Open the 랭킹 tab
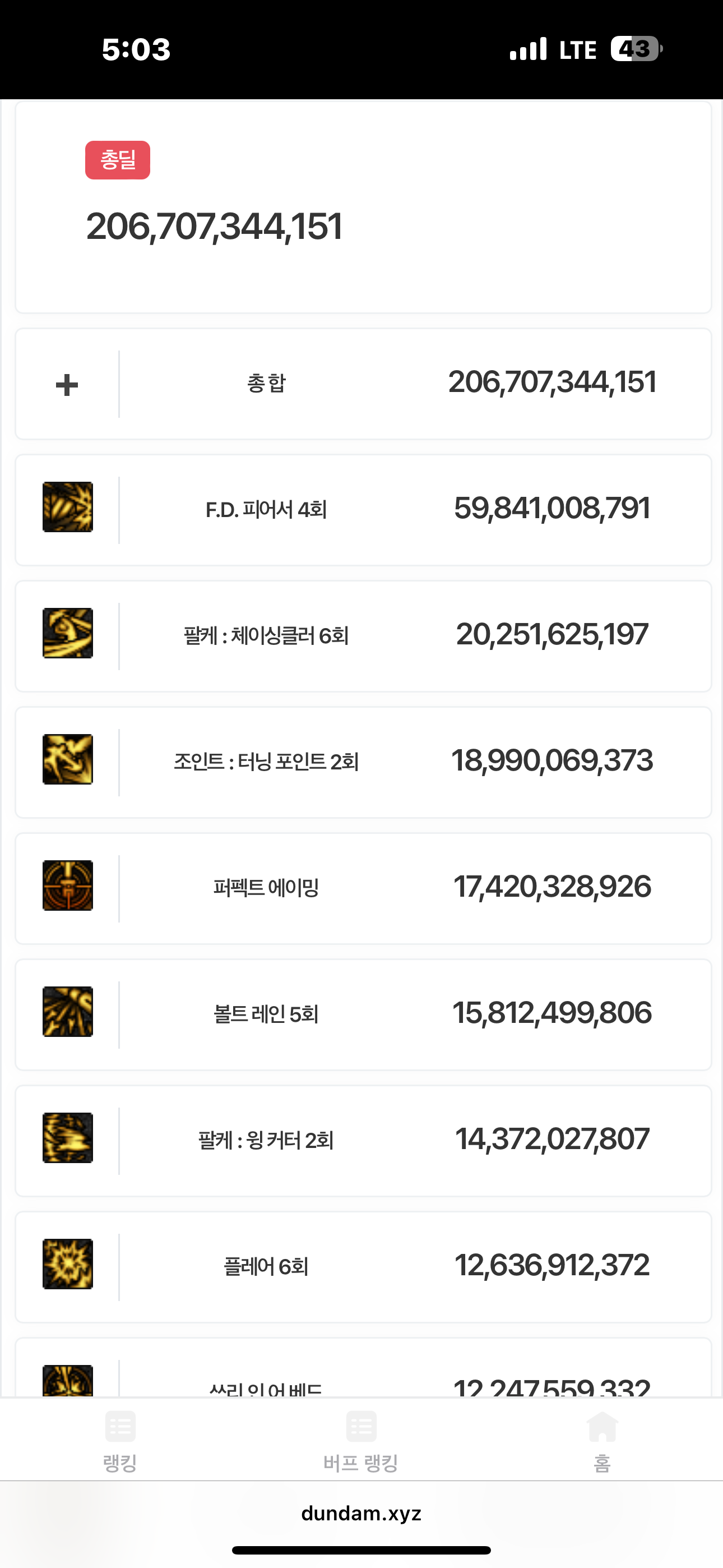Screen dimensions: 723x1568 tap(120, 1440)
